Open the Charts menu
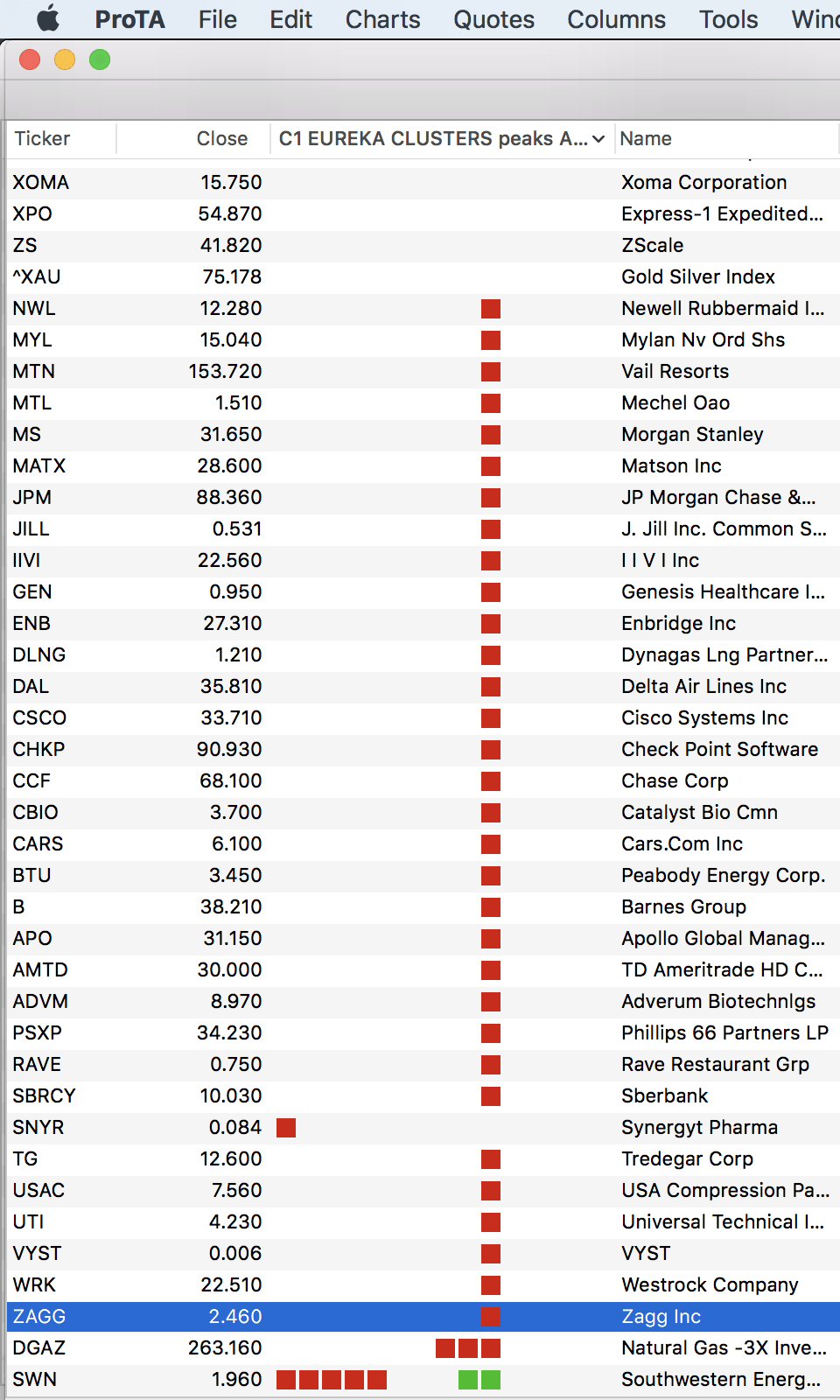This screenshot has width=840, height=1400. click(x=382, y=19)
